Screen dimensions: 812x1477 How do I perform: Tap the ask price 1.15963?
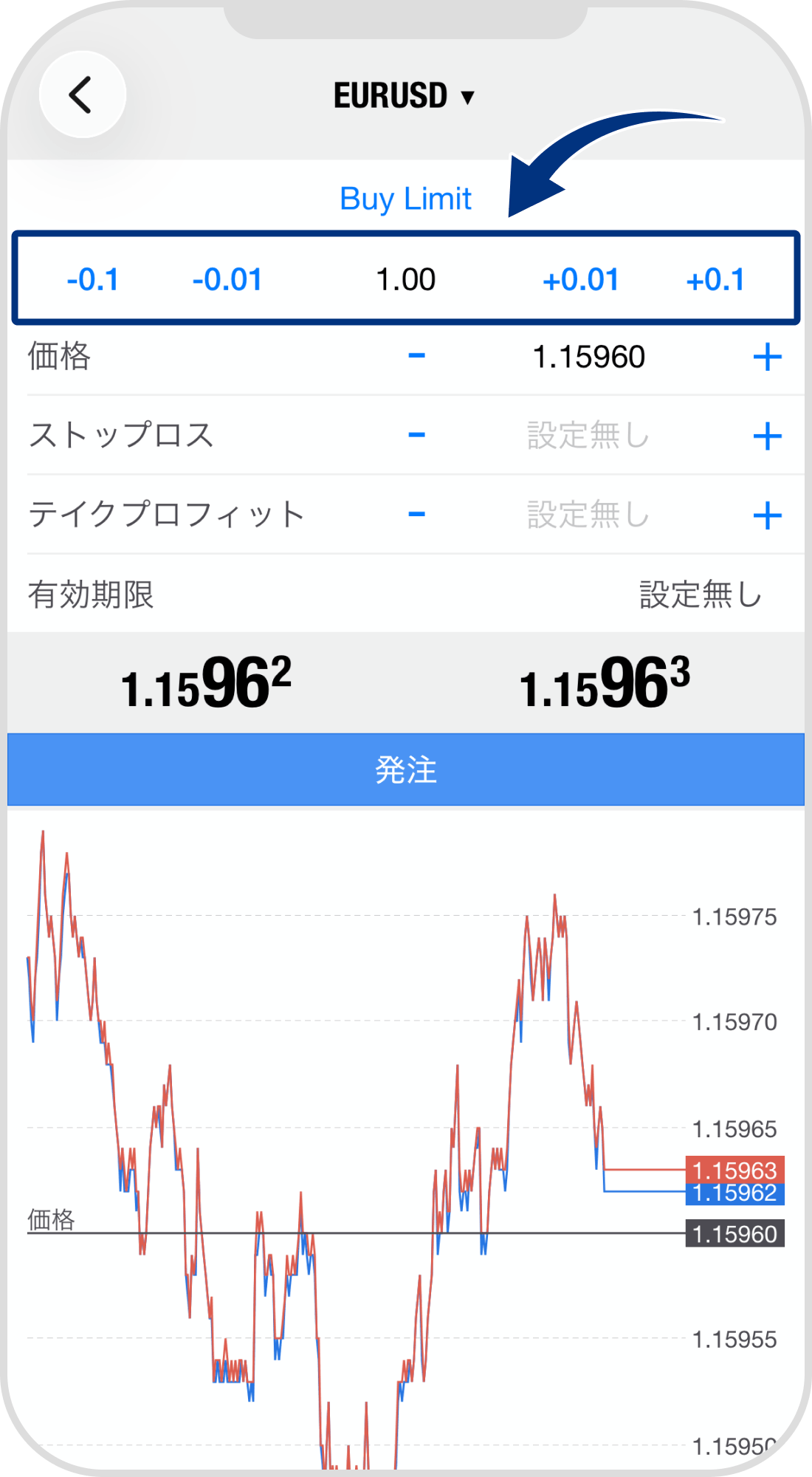pos(605,683)
